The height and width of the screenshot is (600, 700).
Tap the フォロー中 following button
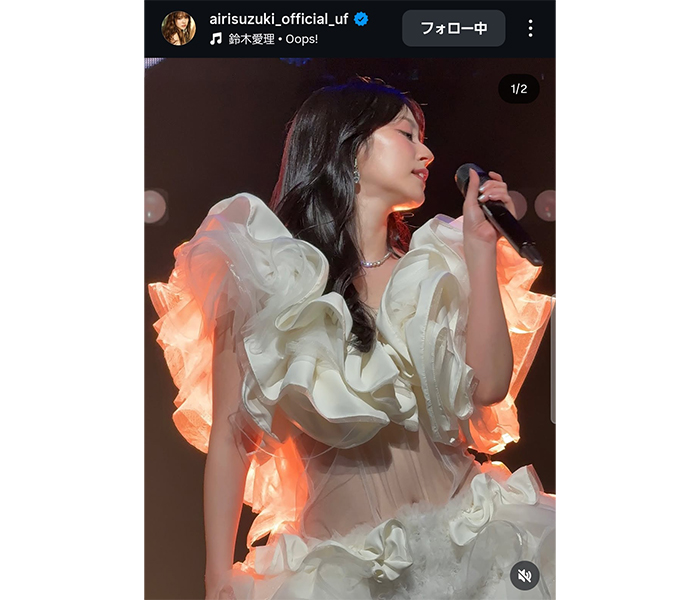click(453, 28)
